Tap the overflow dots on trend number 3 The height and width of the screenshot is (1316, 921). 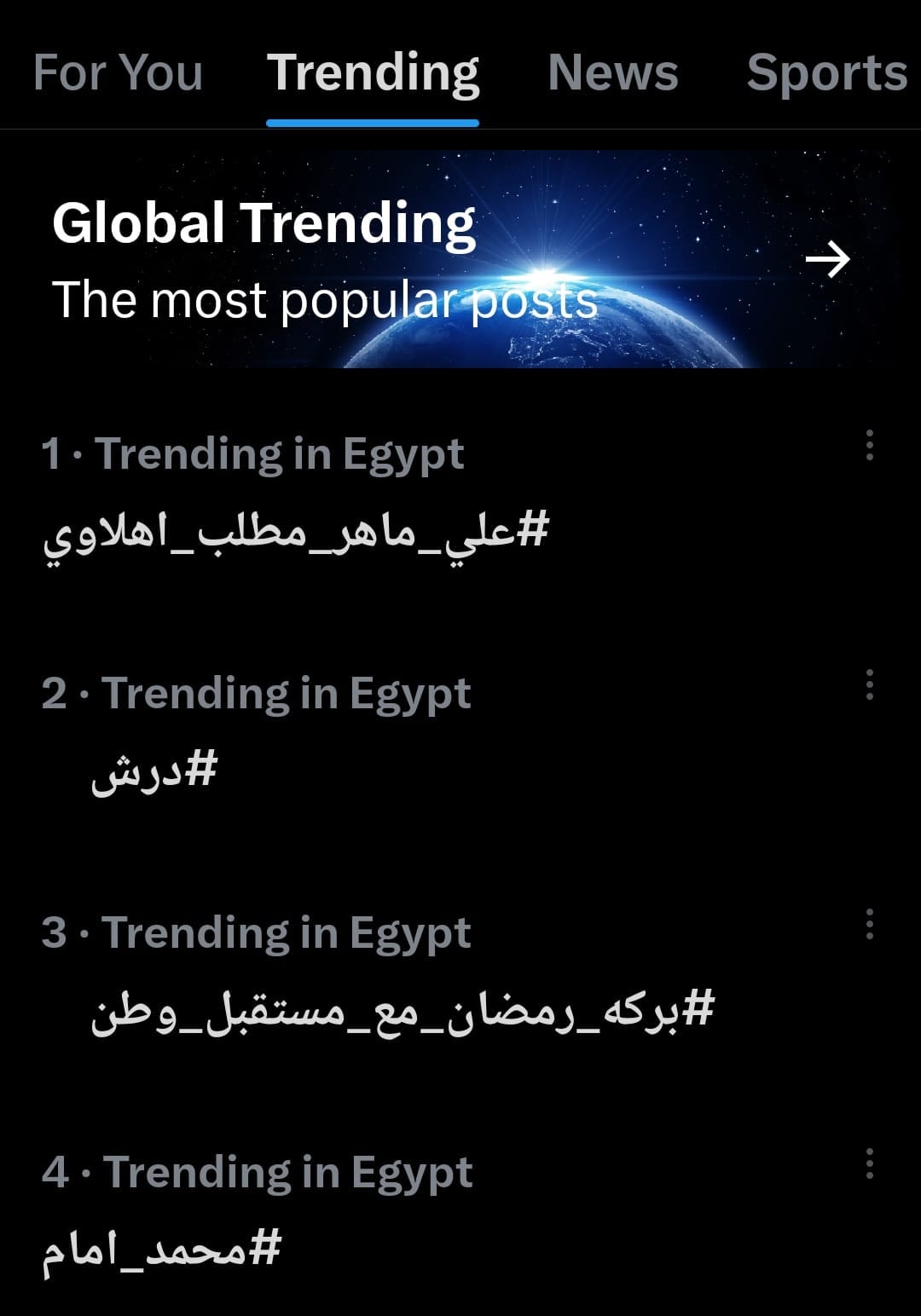pyautogui.click(x=869, y=924)
